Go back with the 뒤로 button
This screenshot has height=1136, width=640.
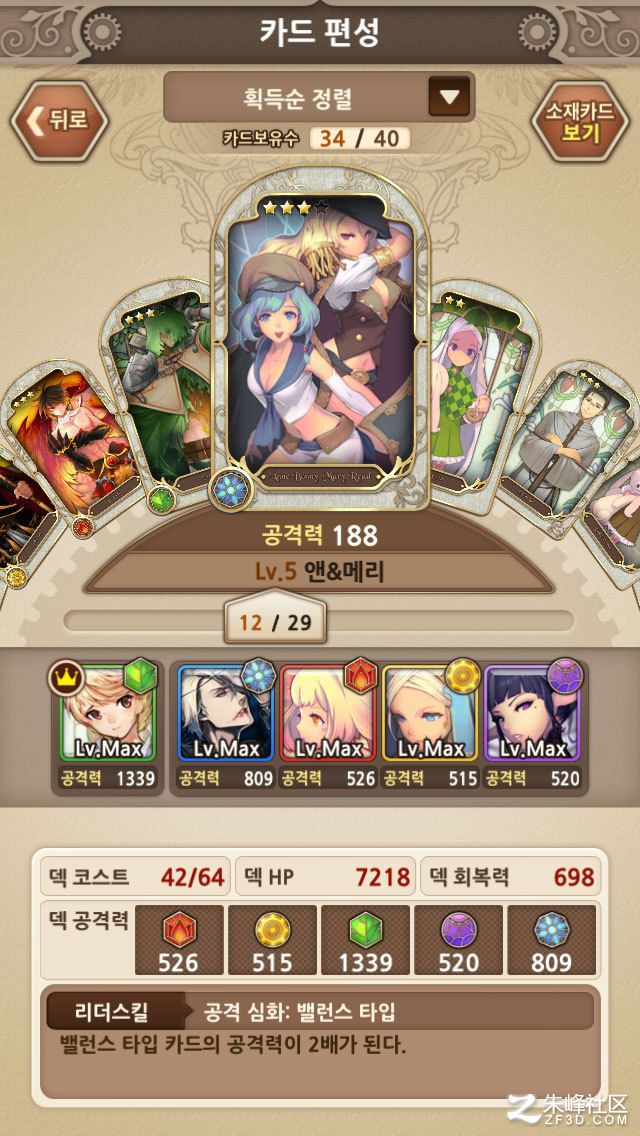point(58,121)
